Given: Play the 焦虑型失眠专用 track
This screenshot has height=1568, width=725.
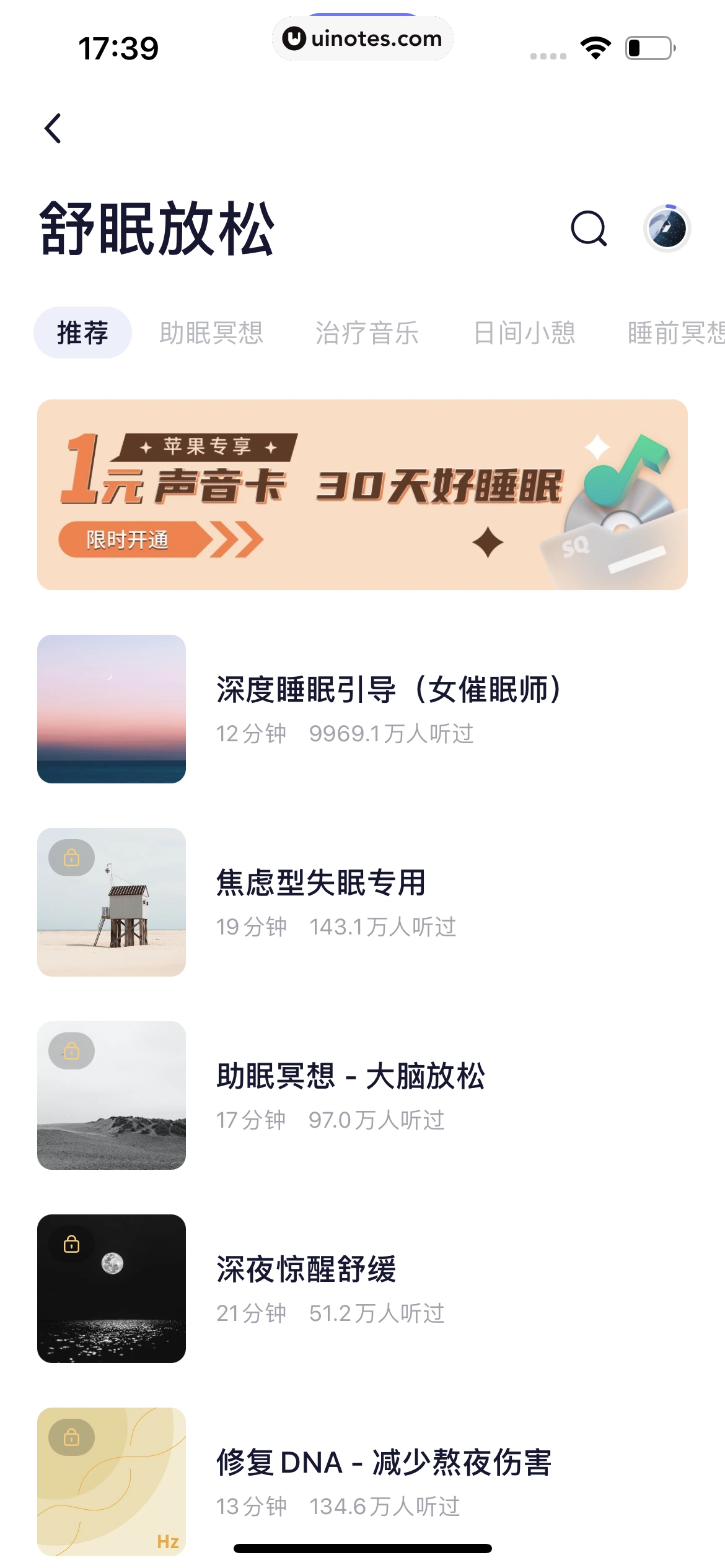Looking at the screenshot, I should coord(322,884).
